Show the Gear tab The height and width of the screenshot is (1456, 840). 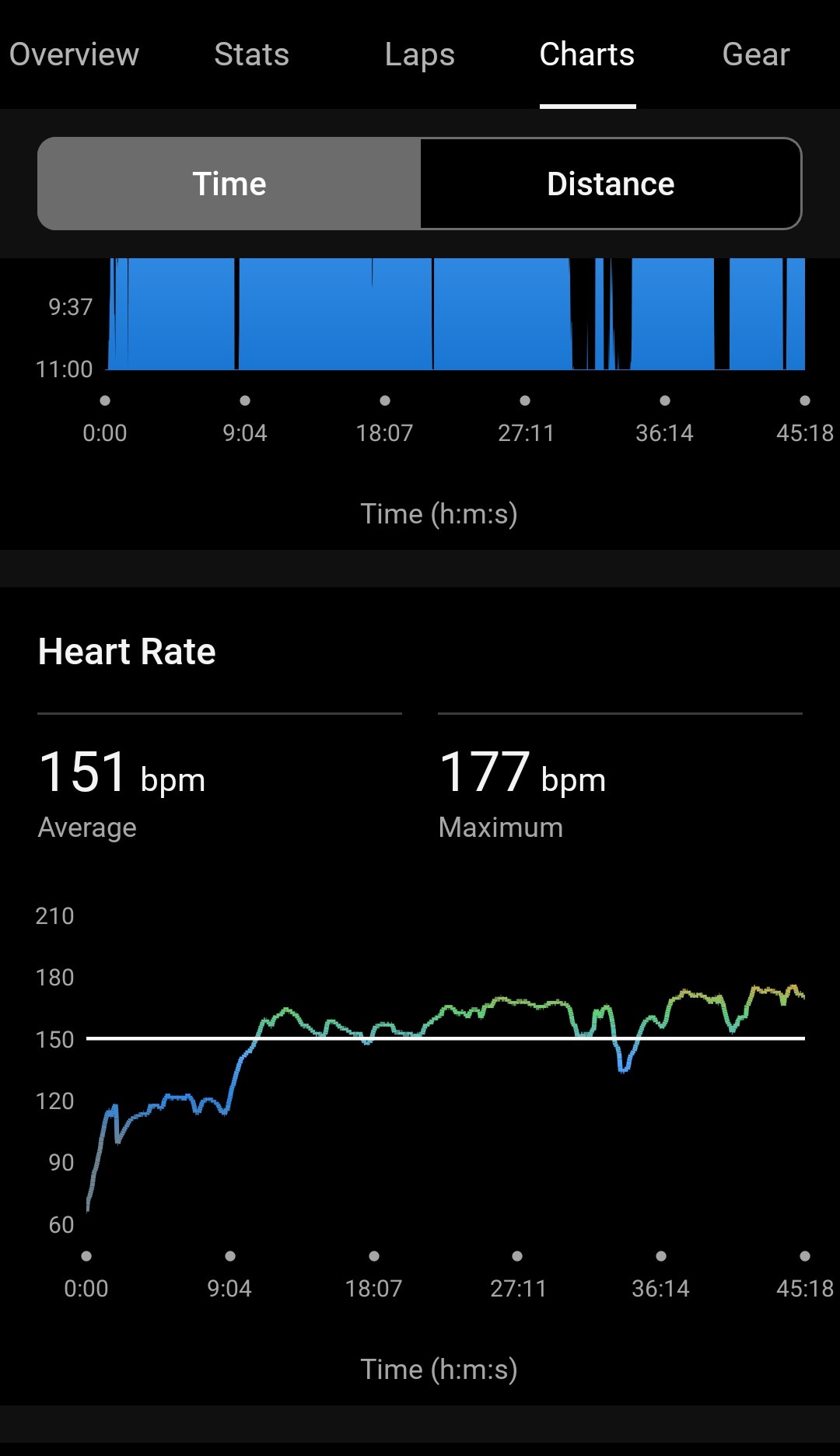(x=755, y=54)
